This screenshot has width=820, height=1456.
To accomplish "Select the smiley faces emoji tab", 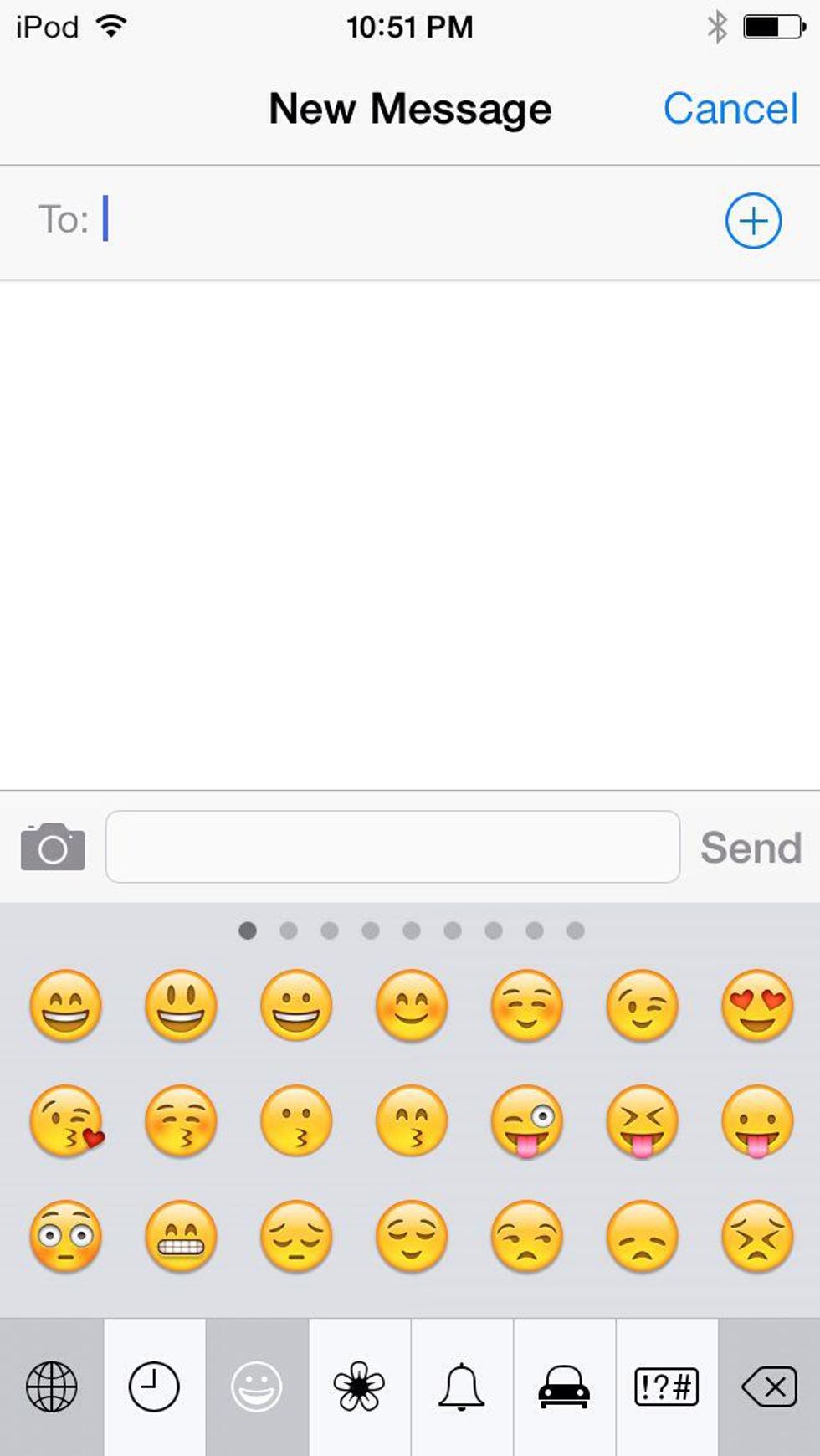I will (x=256, y=1387).
